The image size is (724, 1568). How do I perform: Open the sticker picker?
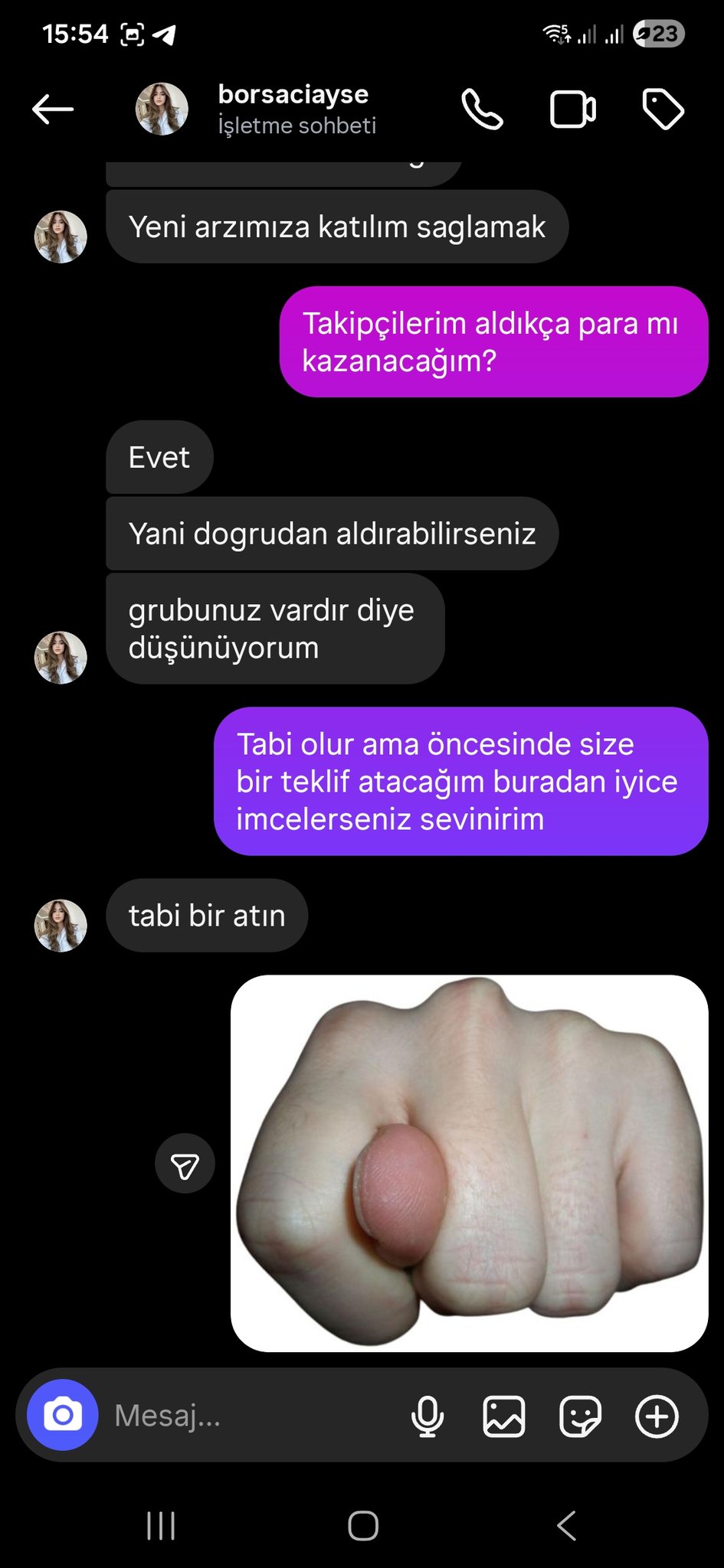coord(580,1416)
